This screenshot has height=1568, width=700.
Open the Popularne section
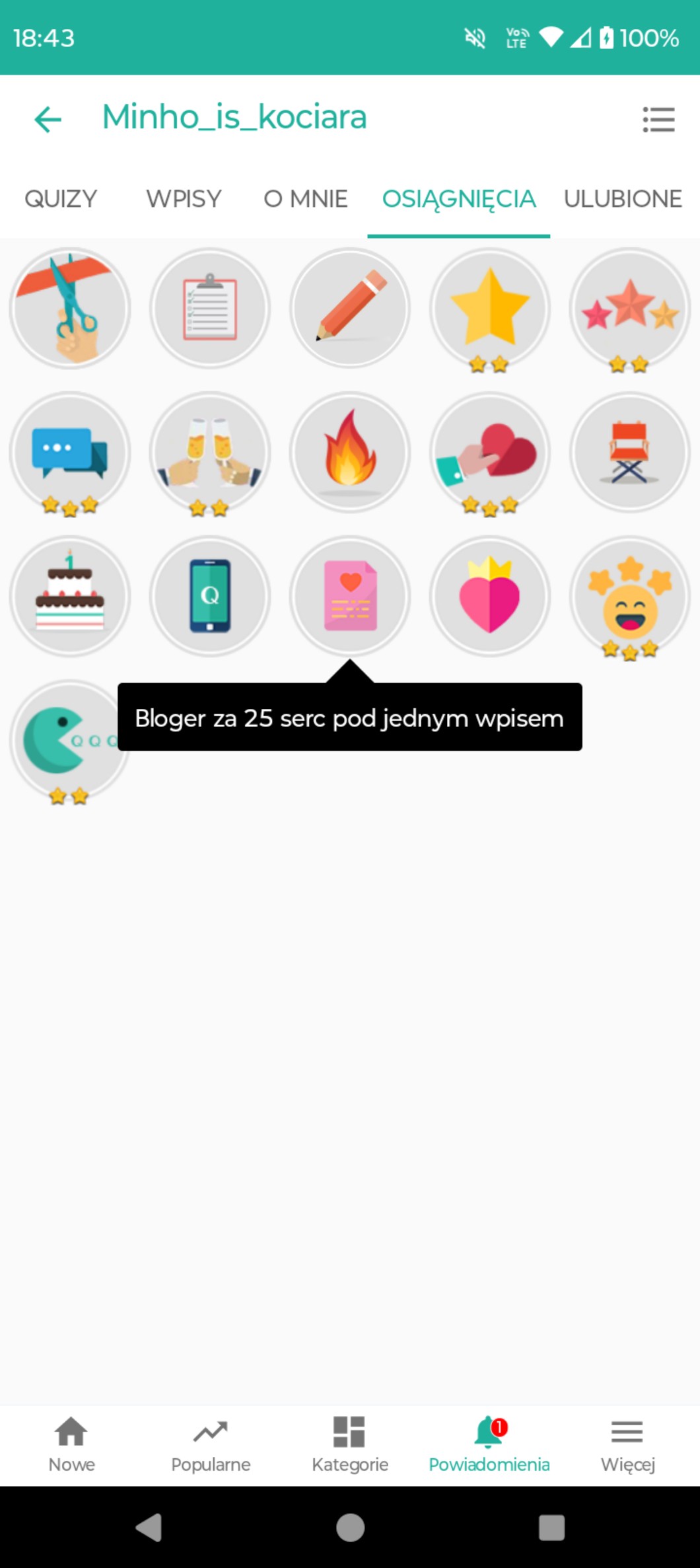click(211, 1445)
